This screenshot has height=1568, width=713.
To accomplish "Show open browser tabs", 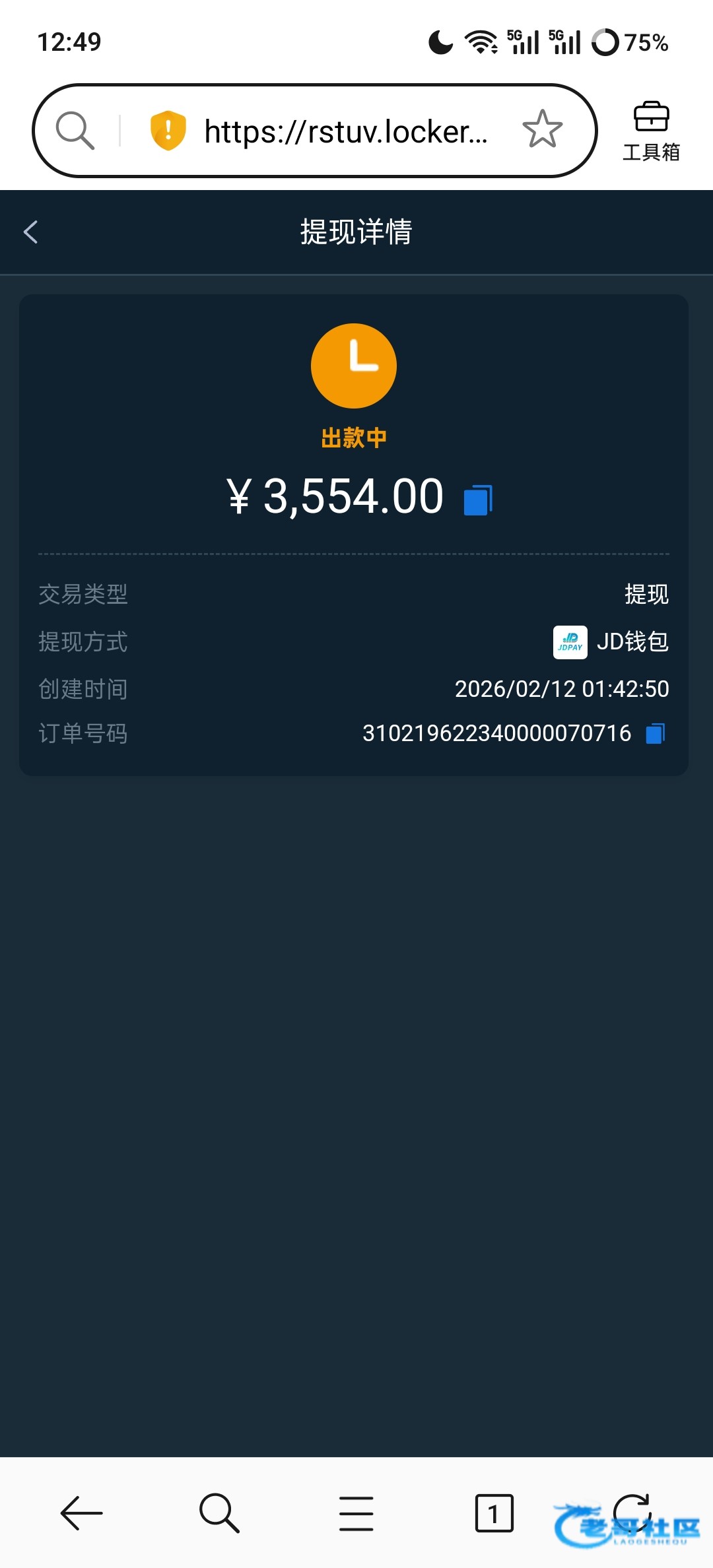I will [494, 1513].
